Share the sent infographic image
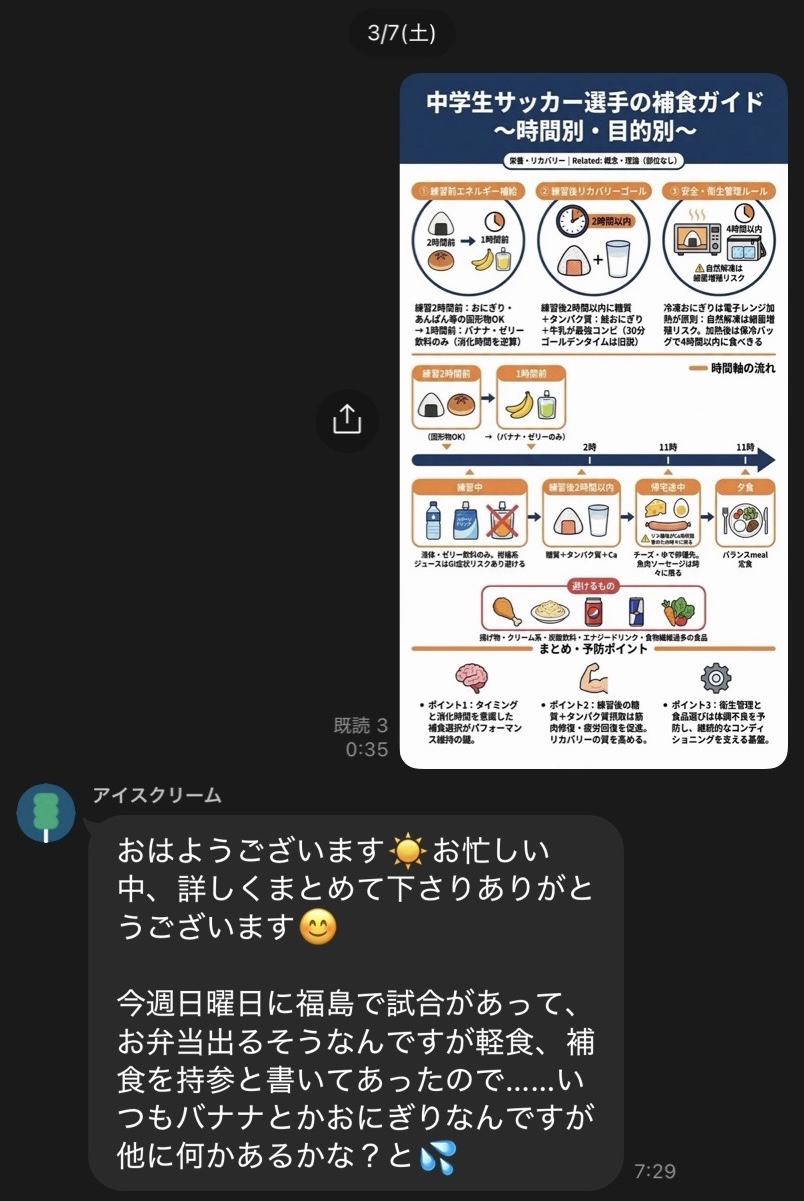Image resolution: width=804 pixels, height=1201 pixels. (x=346, y=419)
